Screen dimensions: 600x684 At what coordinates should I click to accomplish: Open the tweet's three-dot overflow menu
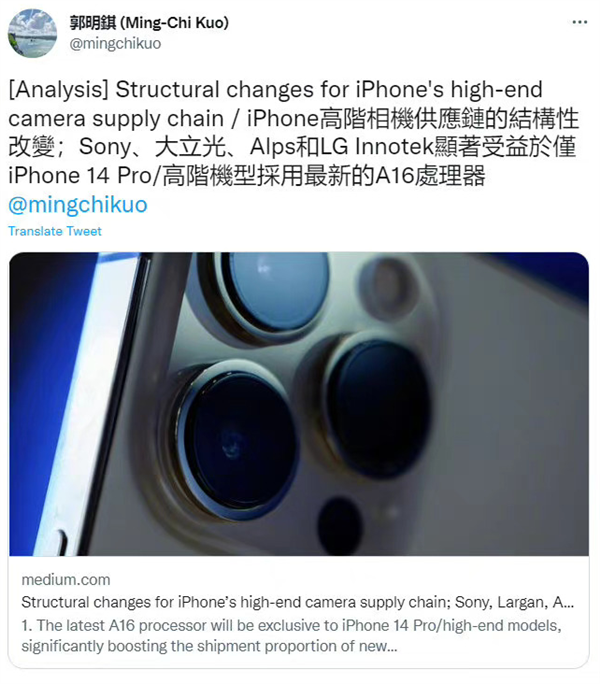pyautogui.click(x=578, y=21)
